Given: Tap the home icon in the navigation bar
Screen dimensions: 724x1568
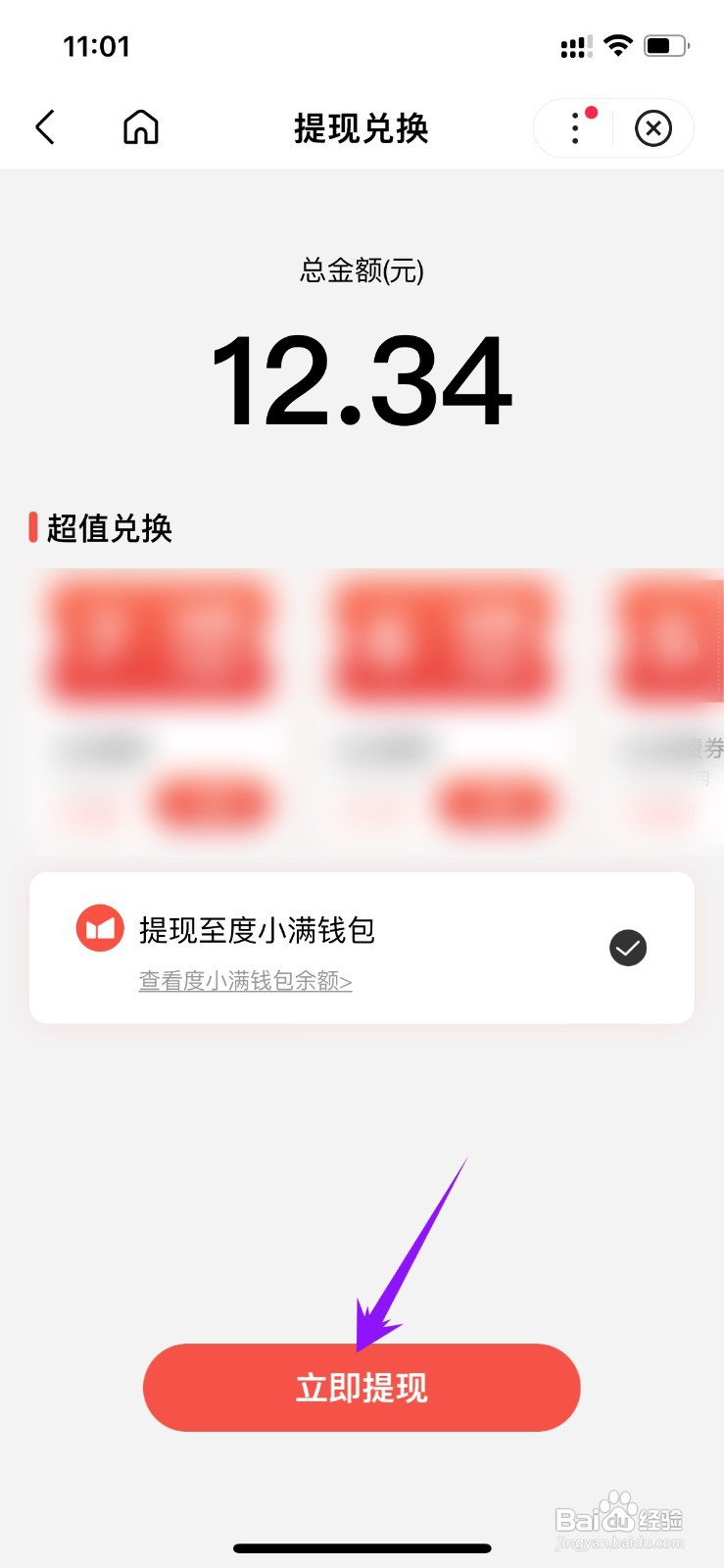Looking at the screenshot, I should (x=139, y=127).
